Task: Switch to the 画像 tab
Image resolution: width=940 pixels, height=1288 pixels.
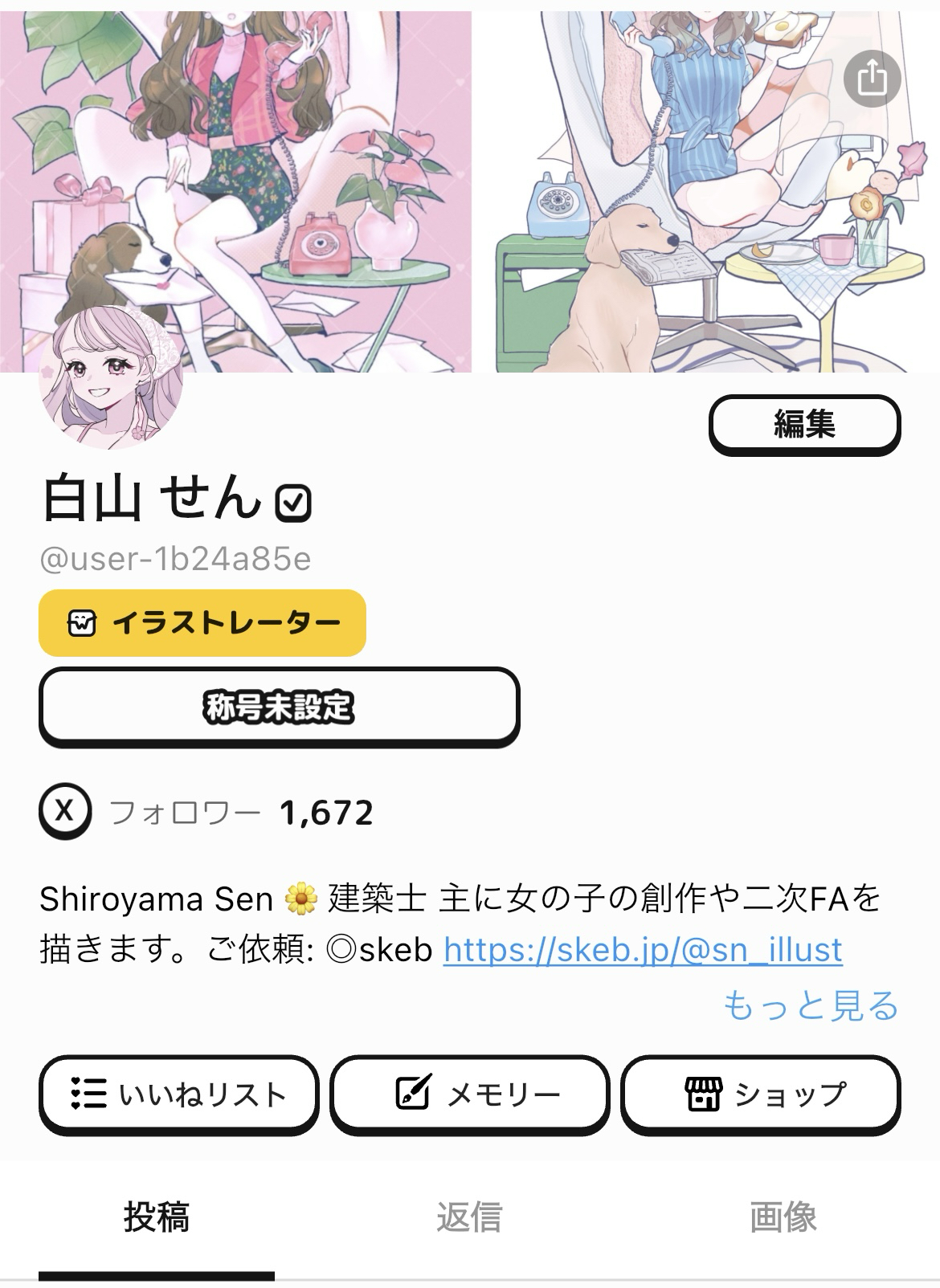Action: [783, 1217]
